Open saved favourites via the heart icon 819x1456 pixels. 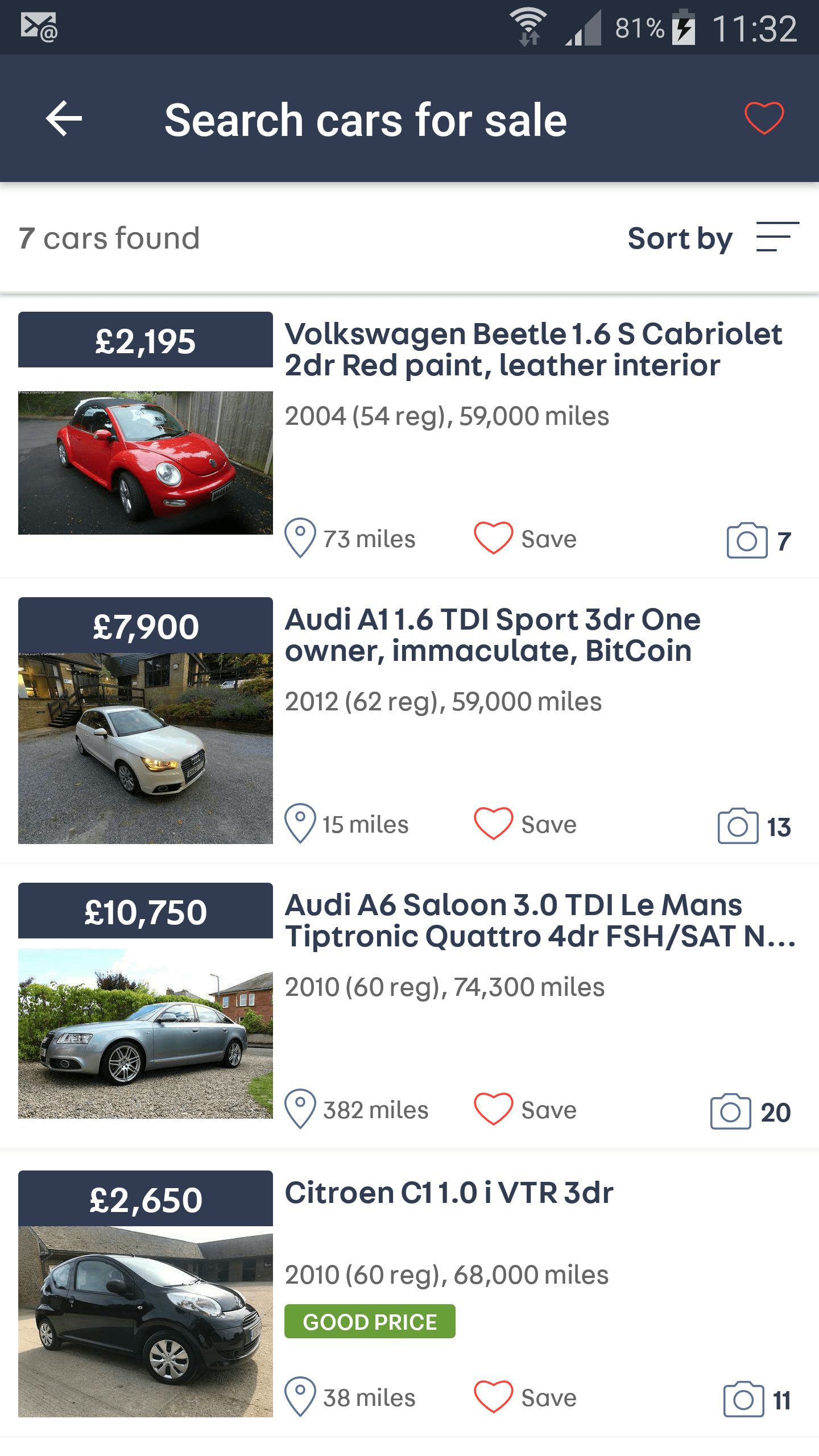764,119
